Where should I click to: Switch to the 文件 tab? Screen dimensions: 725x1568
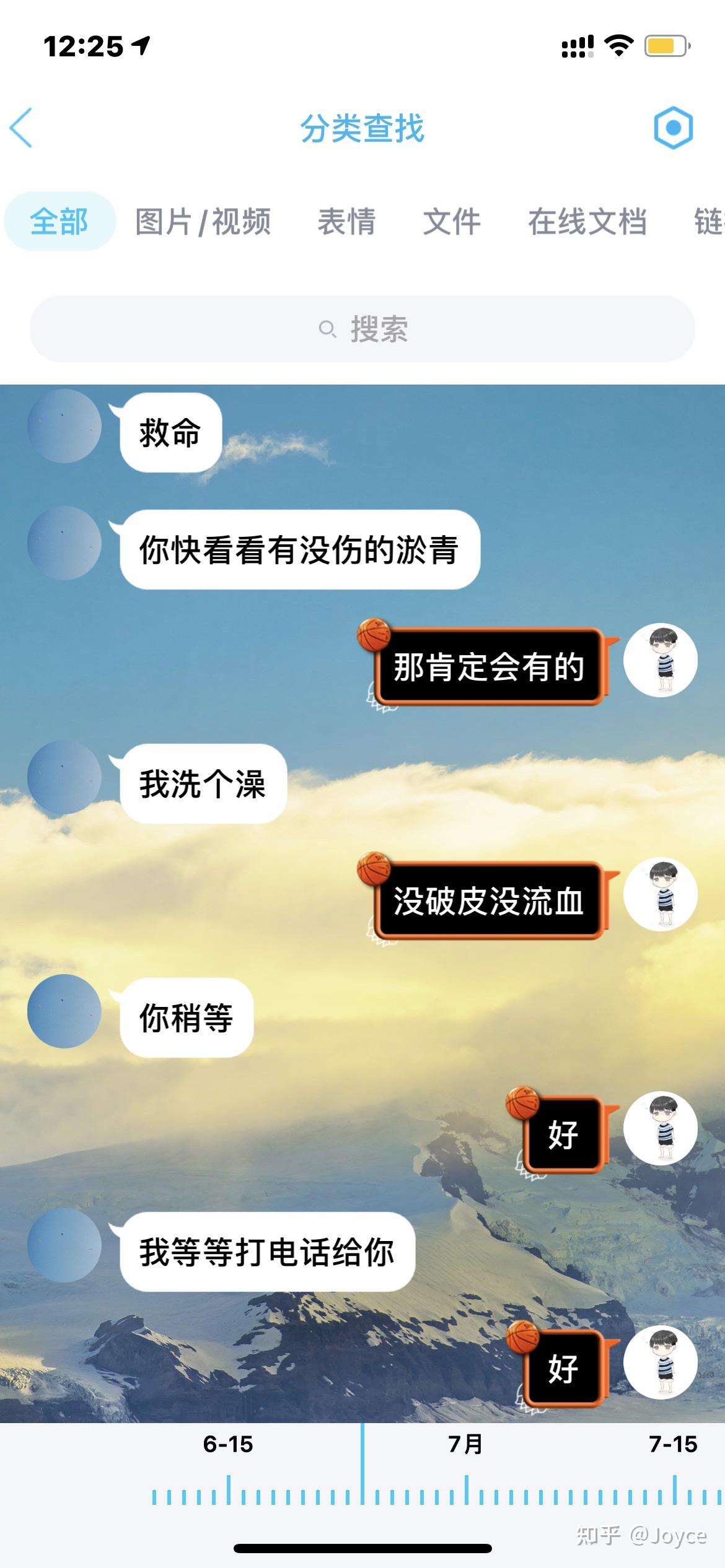[452, 222]
